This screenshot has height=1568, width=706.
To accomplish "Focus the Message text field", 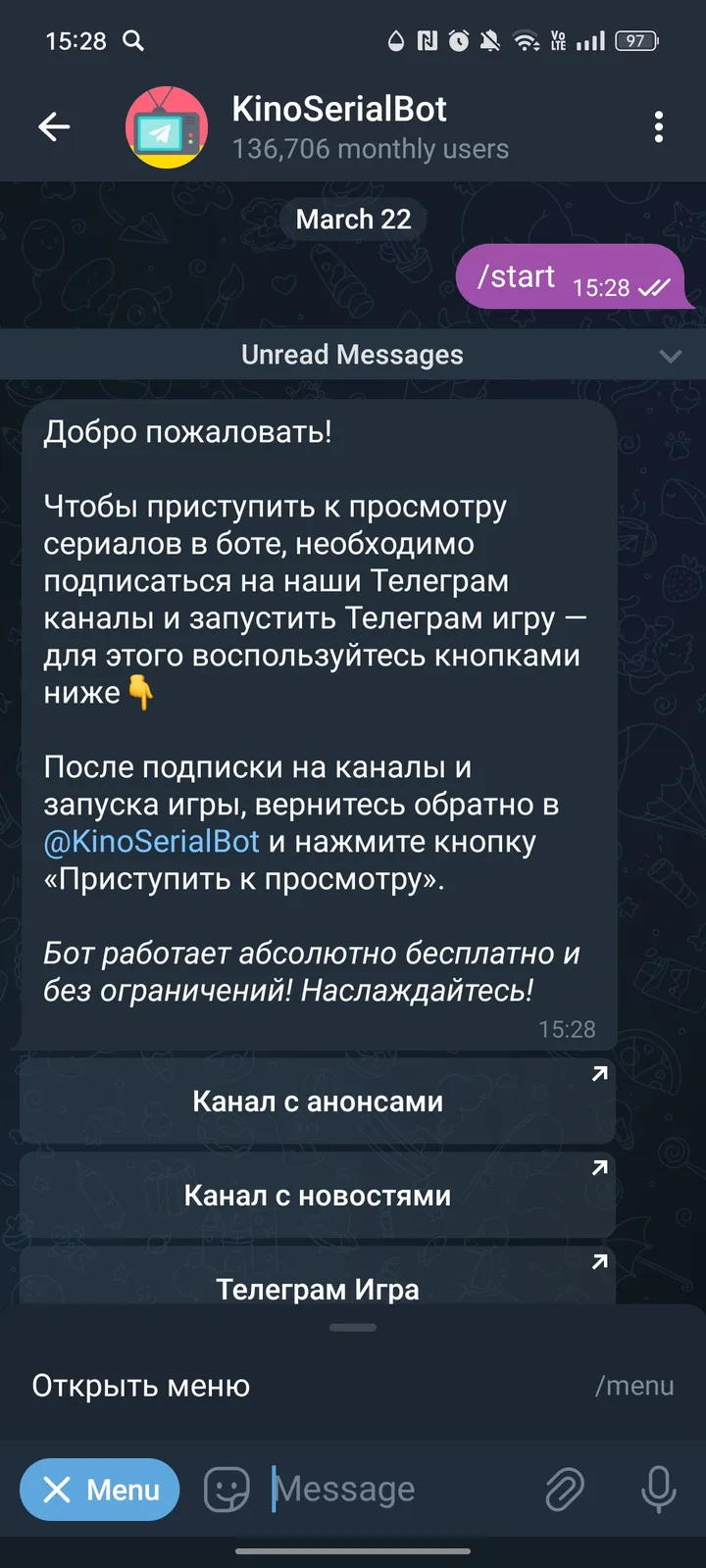I will pyautogui.click(x=392, y=1490).
